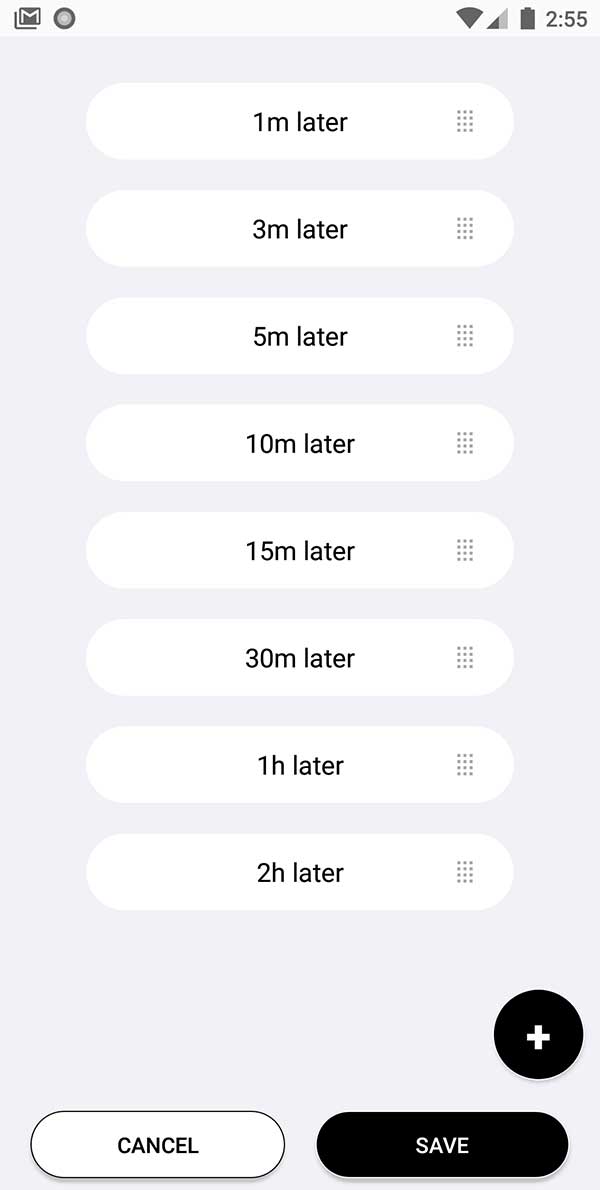The width and height of the screenshot is (600, 1190).
Task: Cancel the changes
Action: 158,1145
